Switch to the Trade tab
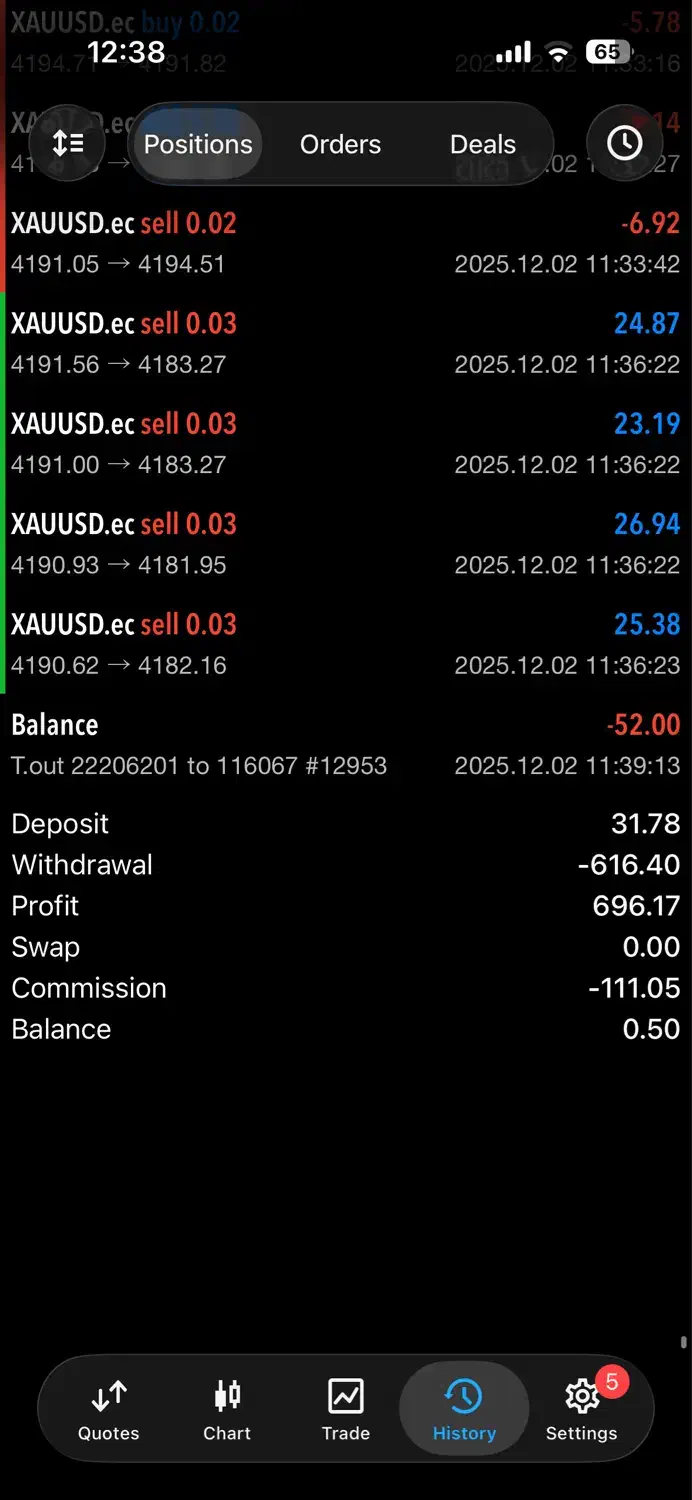The height and width of the screenshot is (1500, 692). click(346, 1409)
